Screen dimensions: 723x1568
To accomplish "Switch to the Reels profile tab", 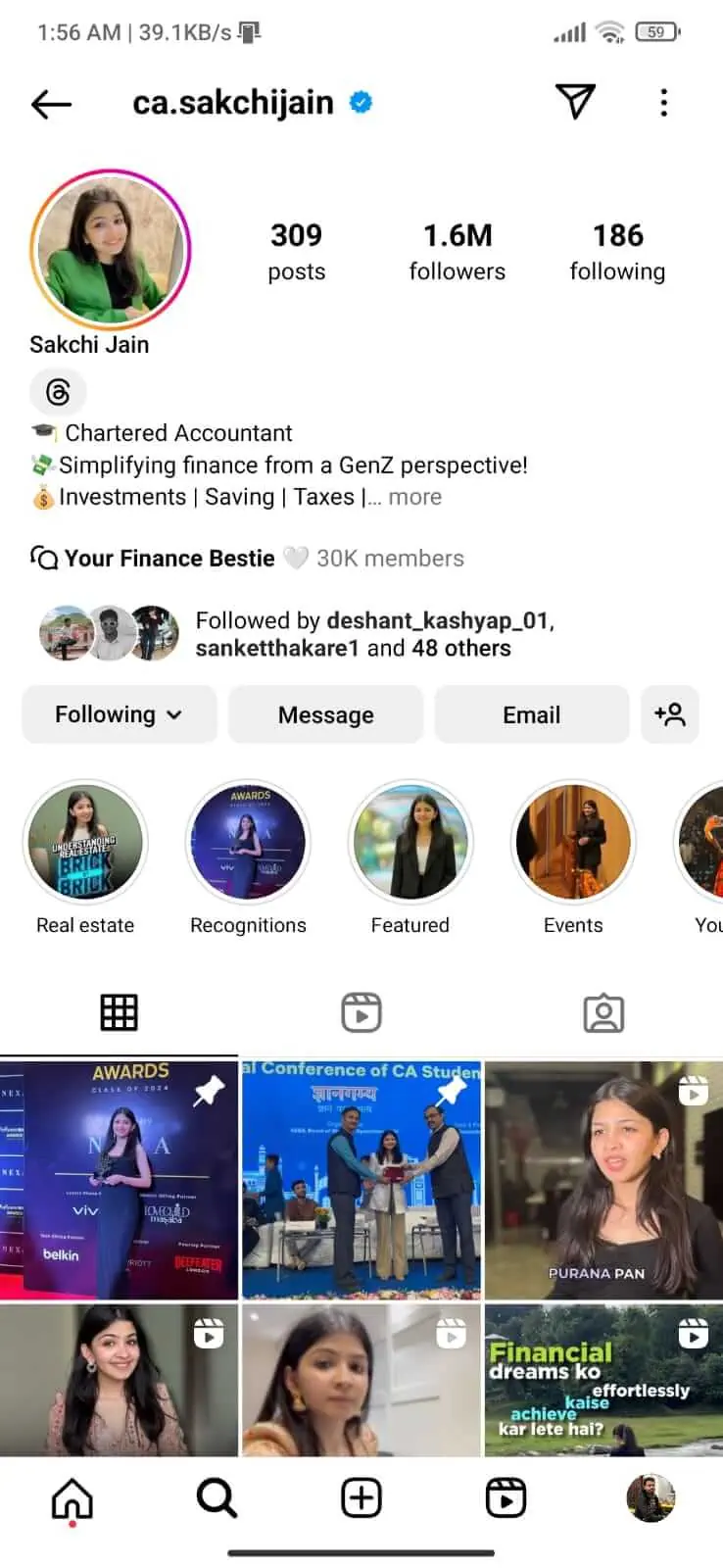I will [361, 1012].
